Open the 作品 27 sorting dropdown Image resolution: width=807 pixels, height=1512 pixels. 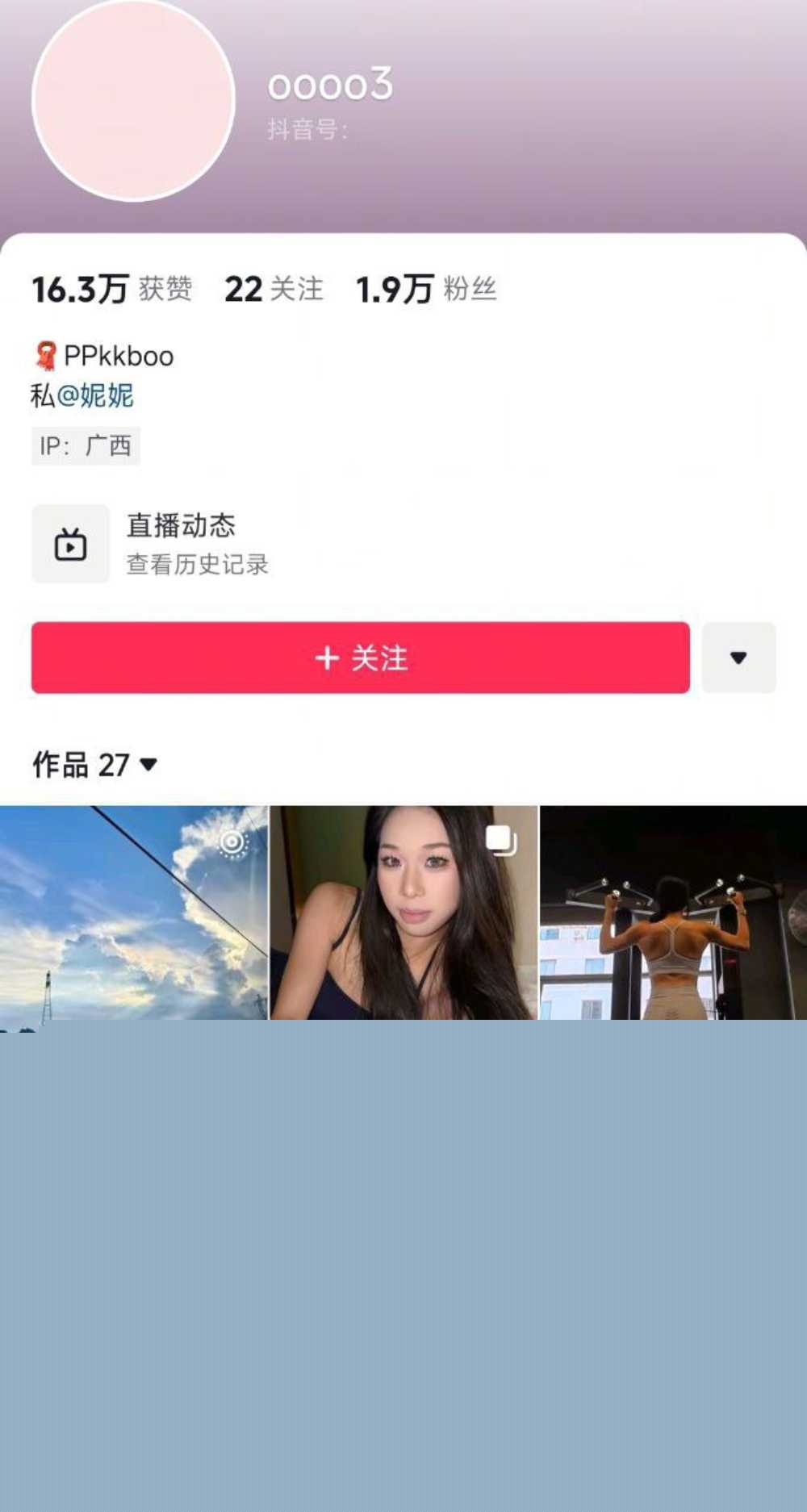click(95, 764)
